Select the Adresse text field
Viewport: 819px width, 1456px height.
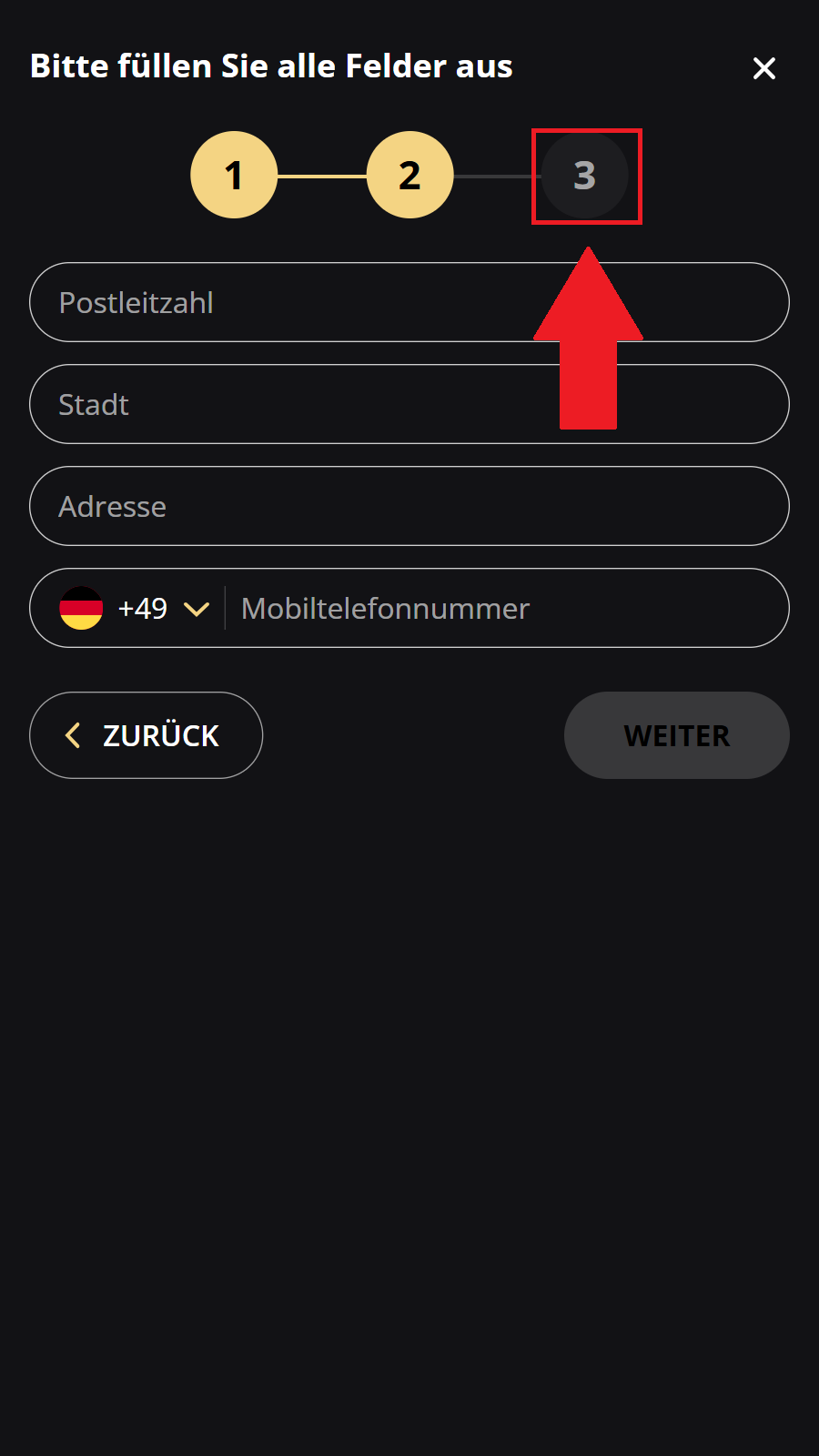(409, 506)
